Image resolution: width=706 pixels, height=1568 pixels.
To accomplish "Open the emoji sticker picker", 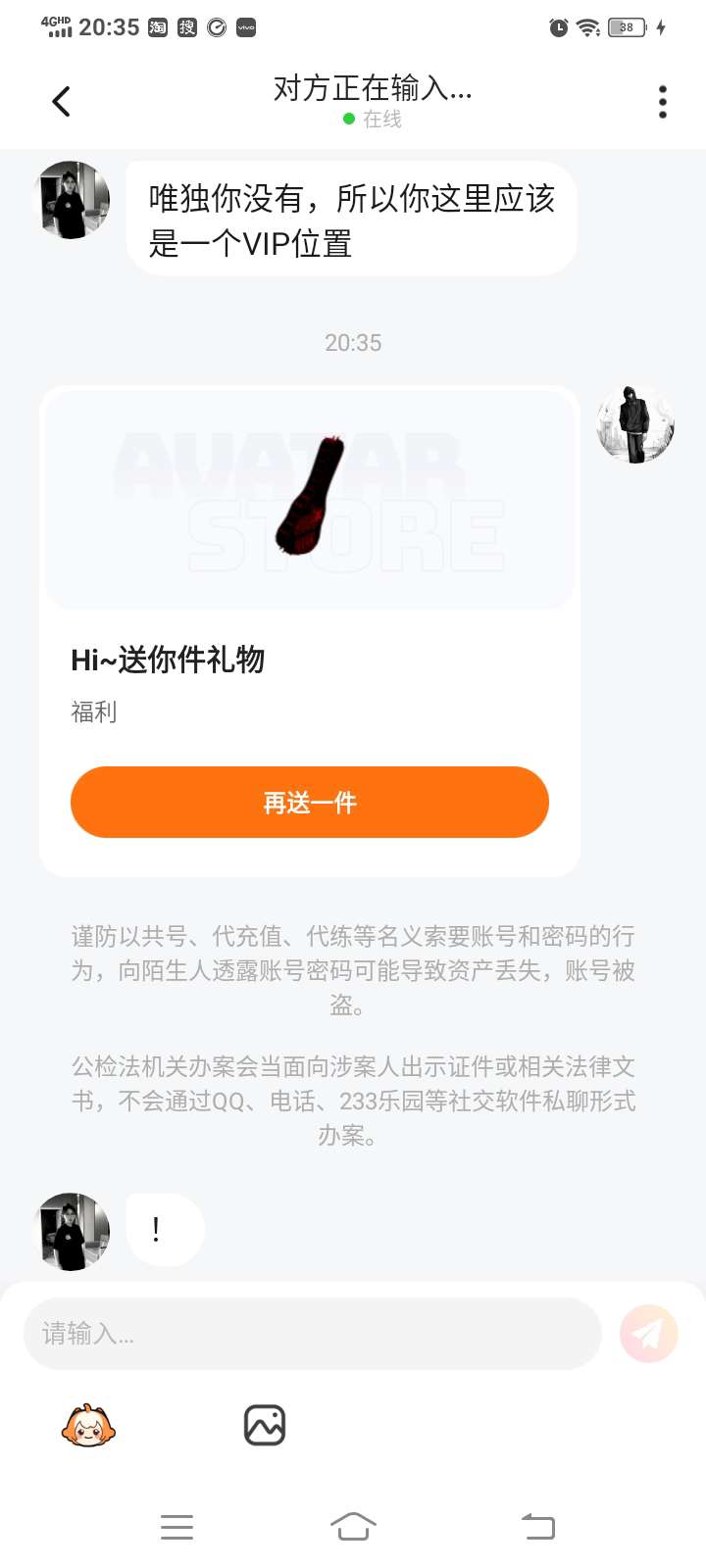I will click(88, 1426).
